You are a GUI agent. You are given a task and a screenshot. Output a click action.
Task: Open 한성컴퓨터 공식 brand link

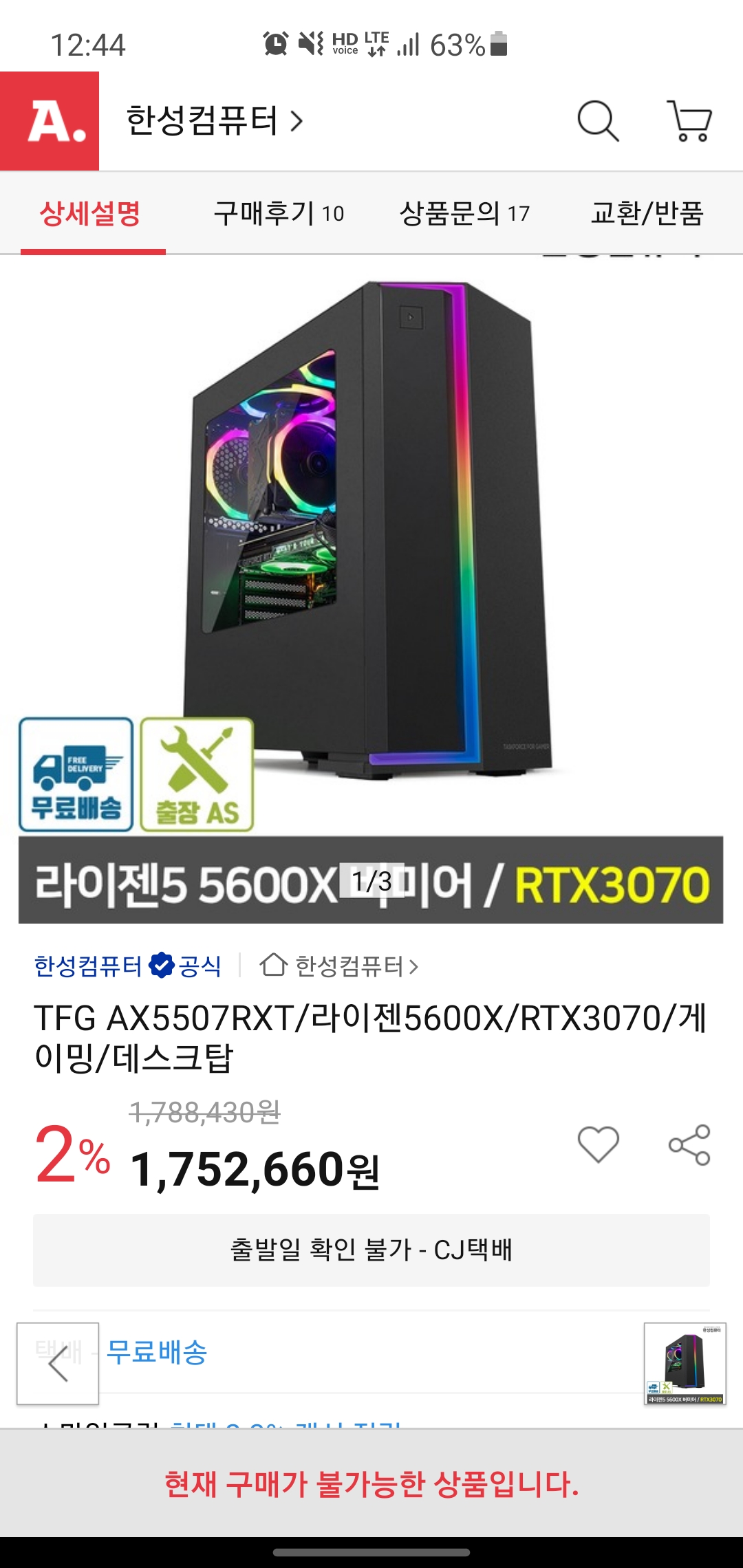pyautogui.click(x=128, y=966)
